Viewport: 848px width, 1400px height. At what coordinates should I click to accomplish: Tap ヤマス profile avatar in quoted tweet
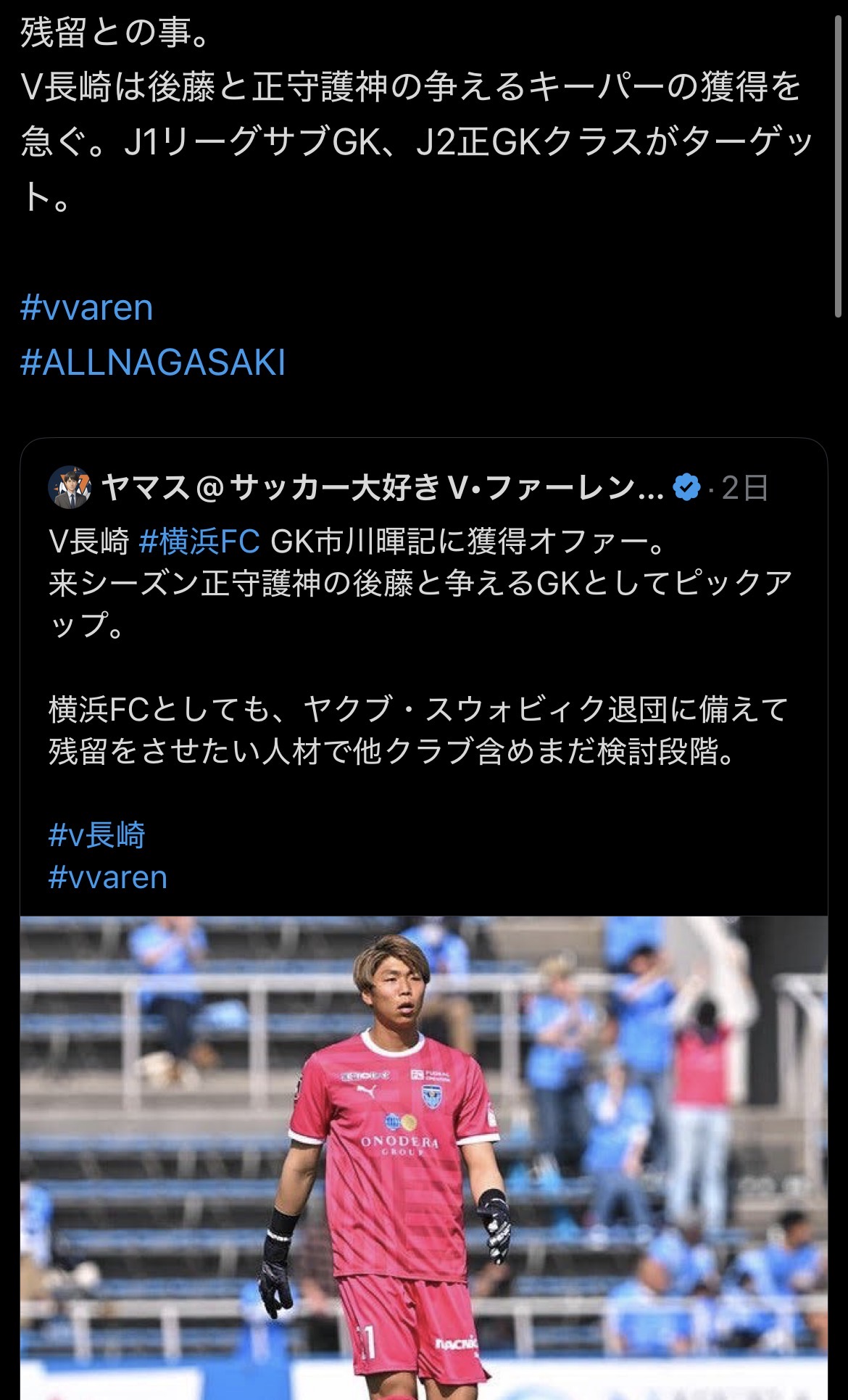point(70,487)
